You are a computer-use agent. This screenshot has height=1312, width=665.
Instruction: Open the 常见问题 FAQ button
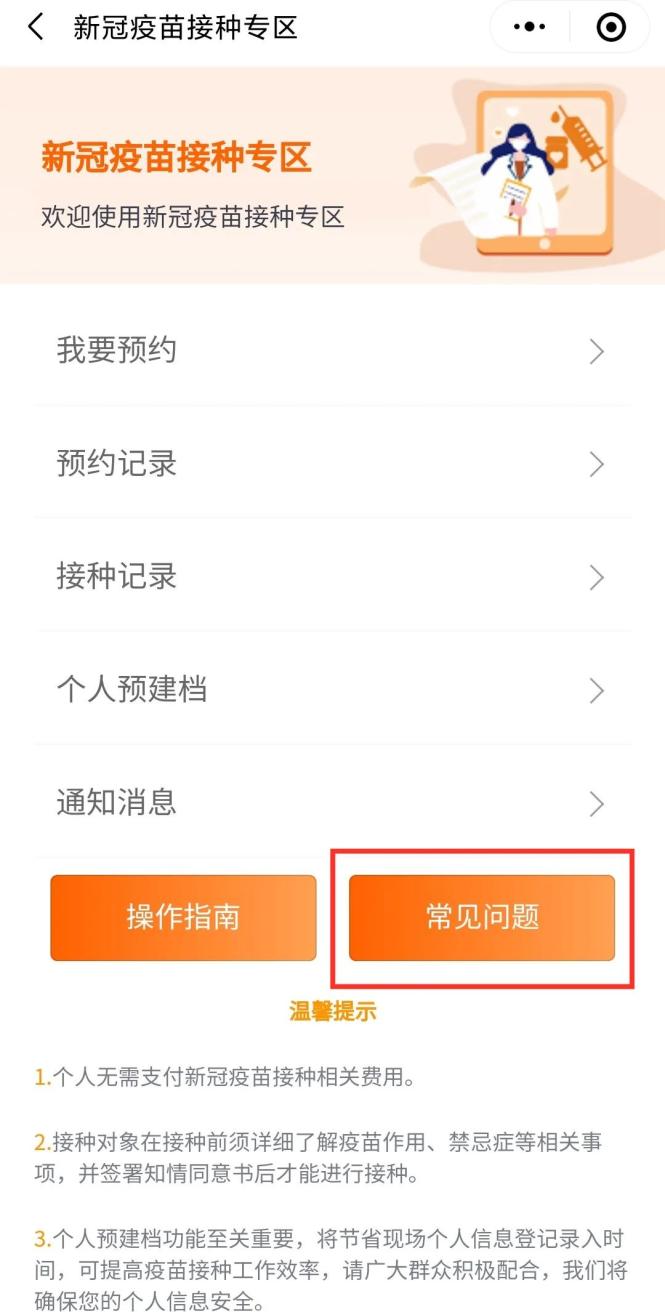click(x=482, y=918)
